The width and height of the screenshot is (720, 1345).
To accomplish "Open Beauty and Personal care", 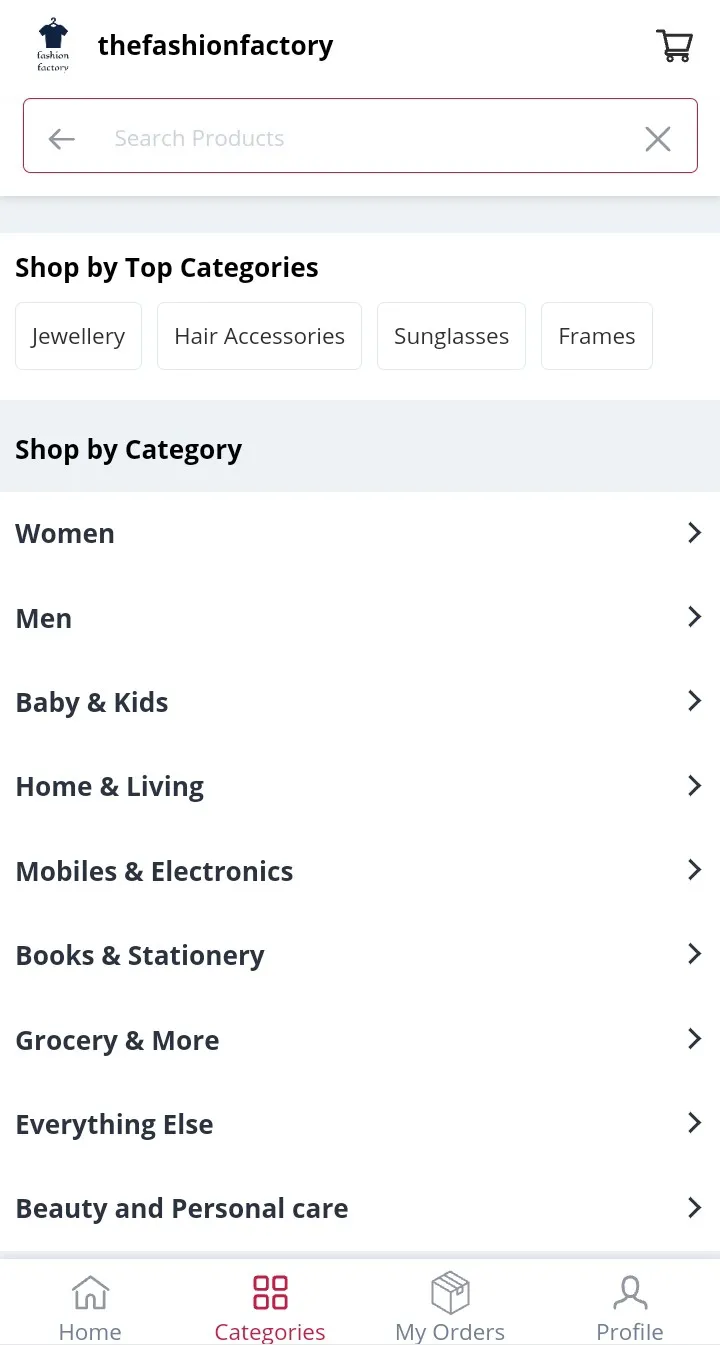I will click(360, 1208).
